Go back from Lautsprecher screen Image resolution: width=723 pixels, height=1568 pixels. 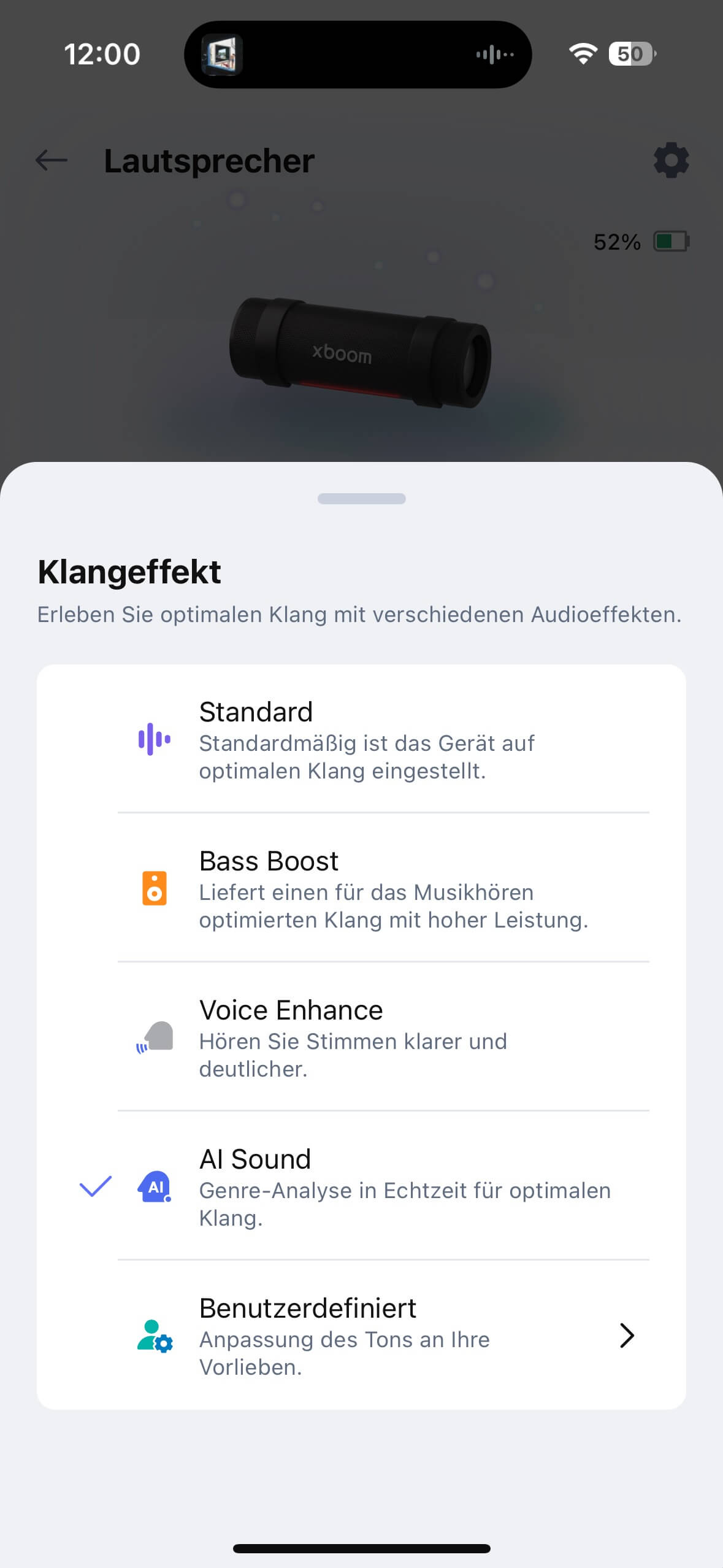(52, 161)
